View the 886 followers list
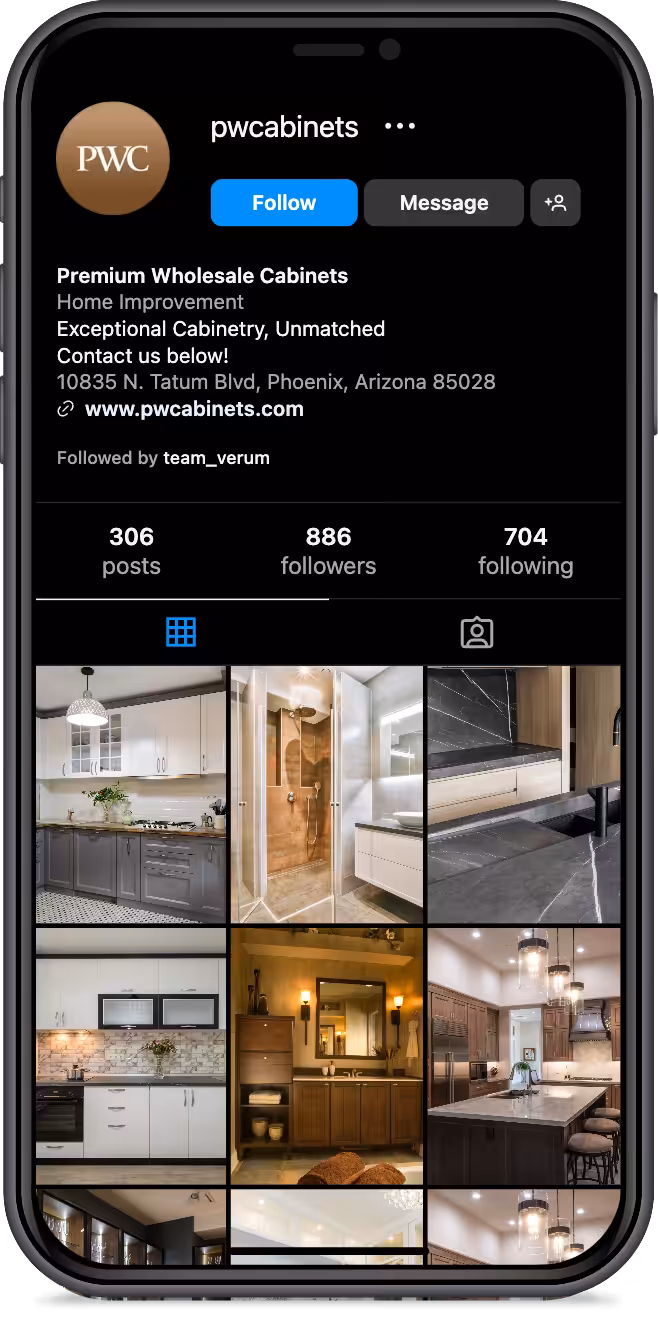Image resolution: width=658 pixels, height=1330 pixels. (328, 551)
